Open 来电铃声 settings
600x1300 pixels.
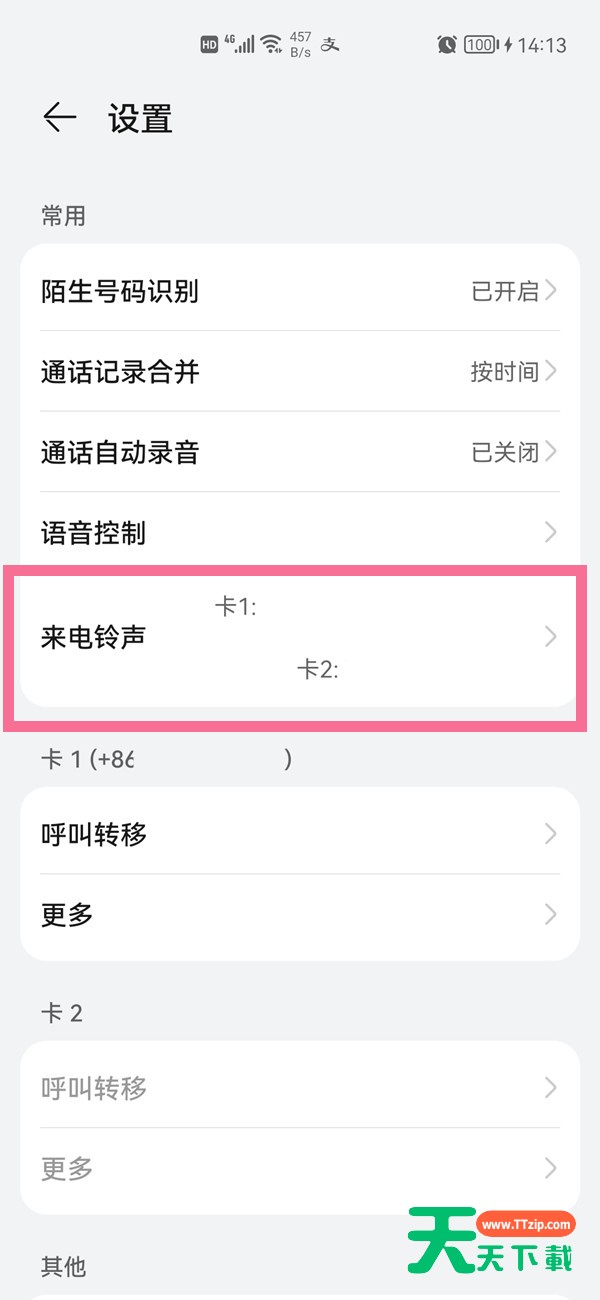pyautogui.click(x=299, y=637)
